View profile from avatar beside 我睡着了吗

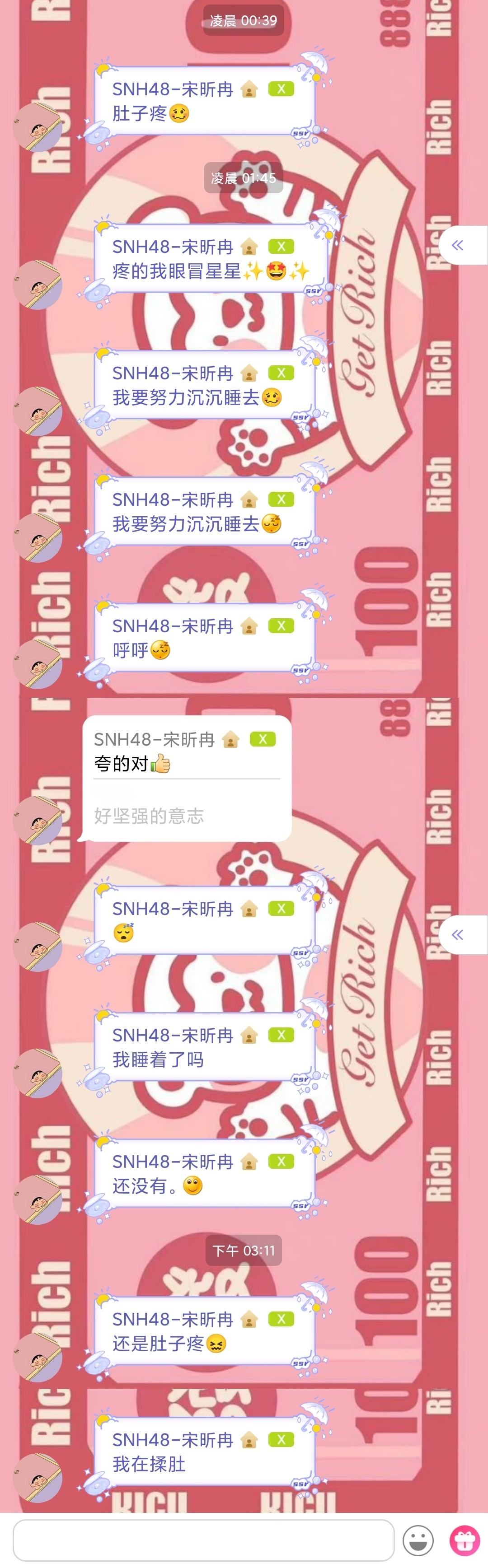38,1073
